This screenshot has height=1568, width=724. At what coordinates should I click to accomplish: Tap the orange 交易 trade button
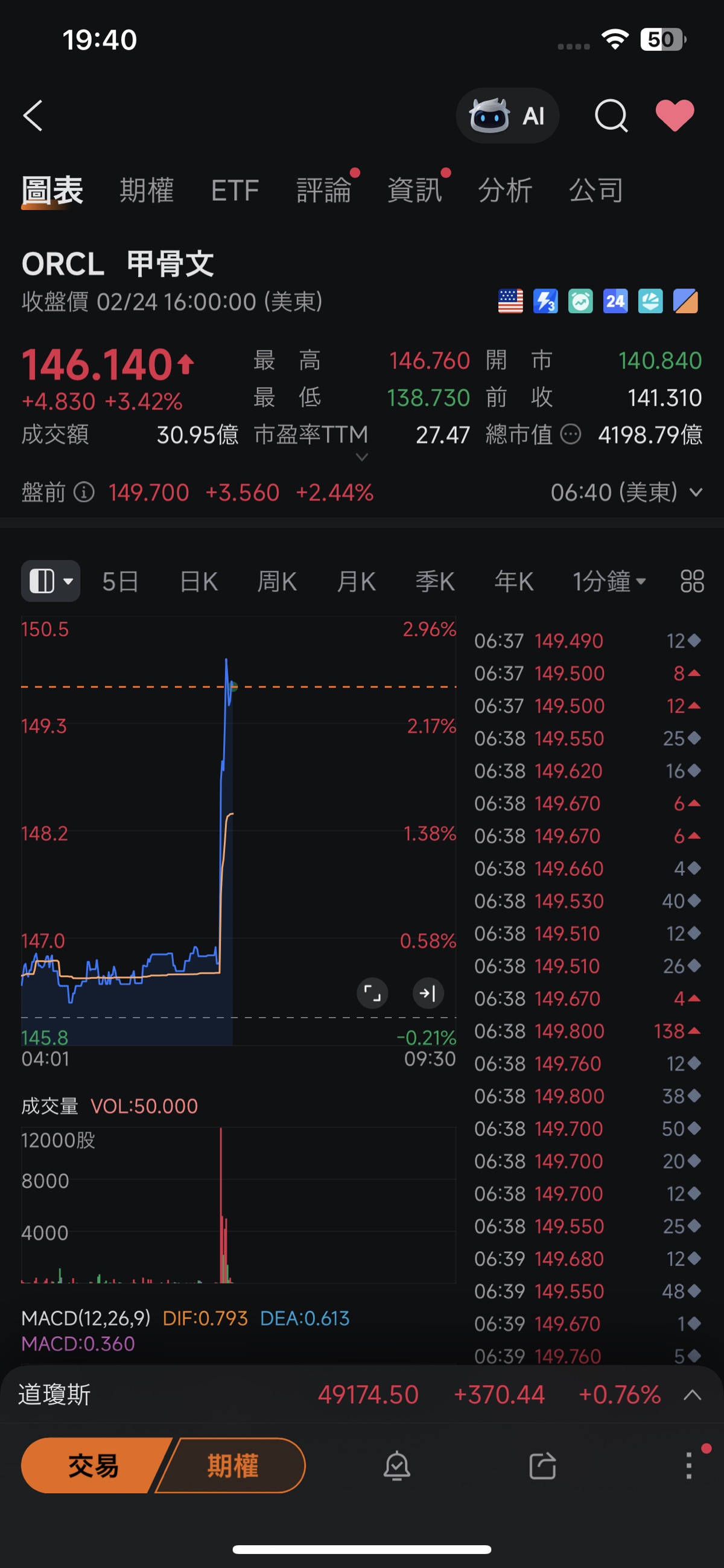pyautogui.click(x=92, y=1466)
